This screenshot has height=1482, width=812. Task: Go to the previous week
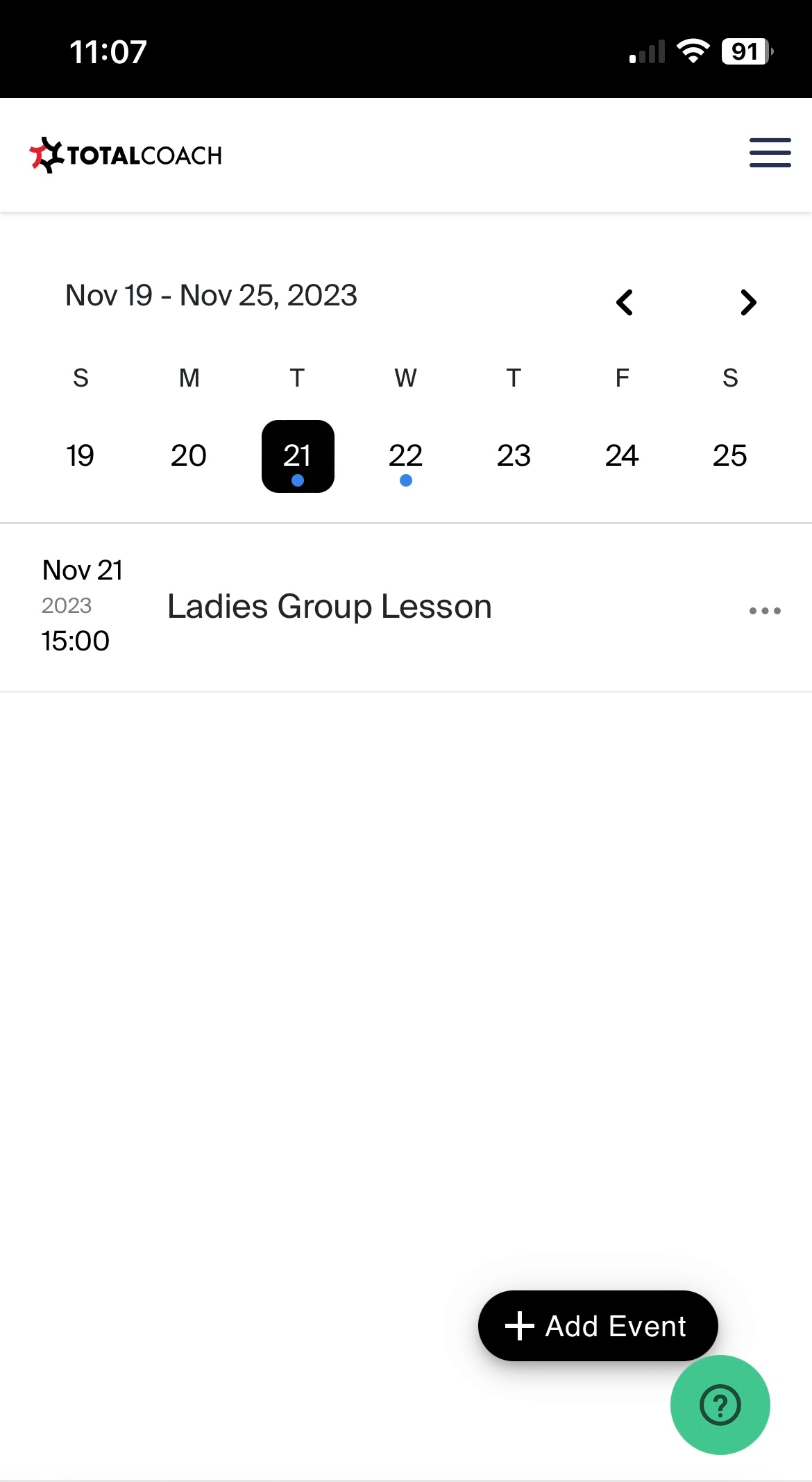click(x=625, y=303)
